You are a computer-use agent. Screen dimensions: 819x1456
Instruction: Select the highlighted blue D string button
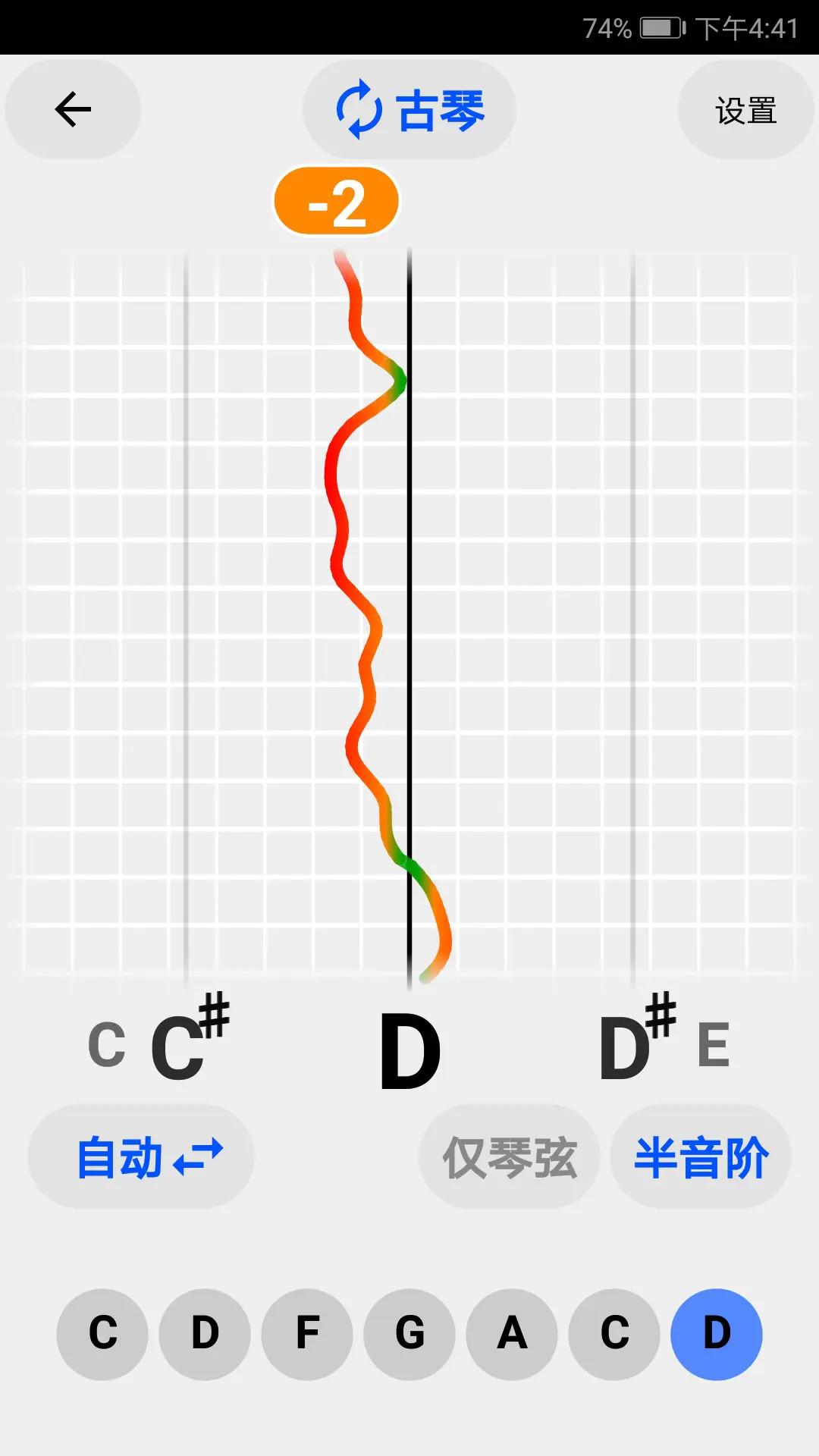coord(717,1334)
